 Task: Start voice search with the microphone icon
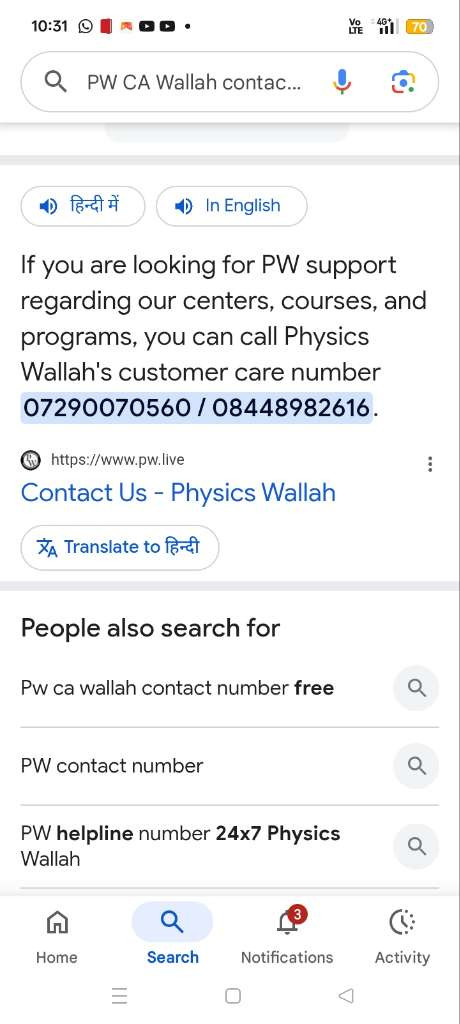click(x=342, y=82)
